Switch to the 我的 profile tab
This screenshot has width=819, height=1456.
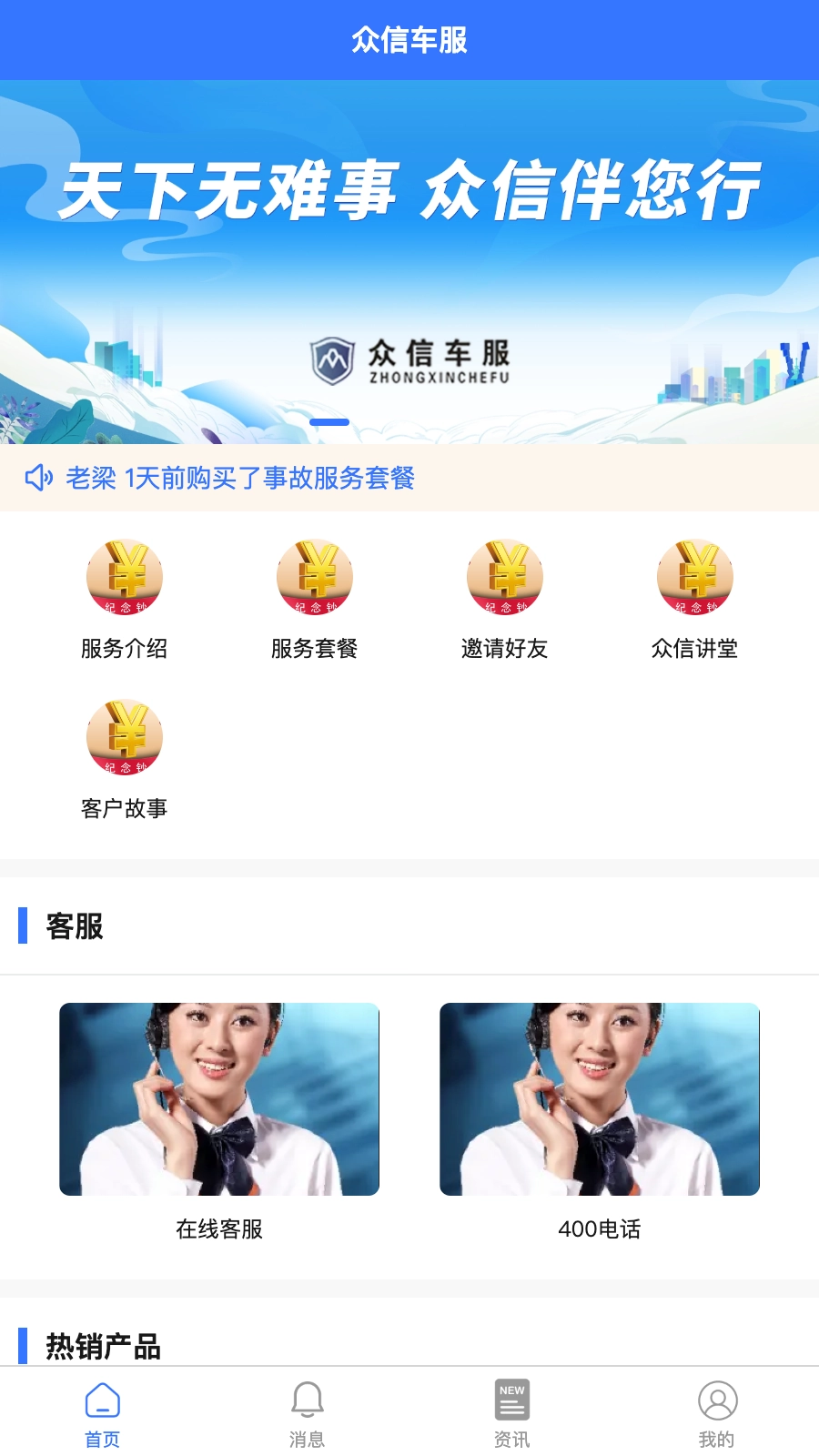pyautogui.click(x=717, y=1410)
